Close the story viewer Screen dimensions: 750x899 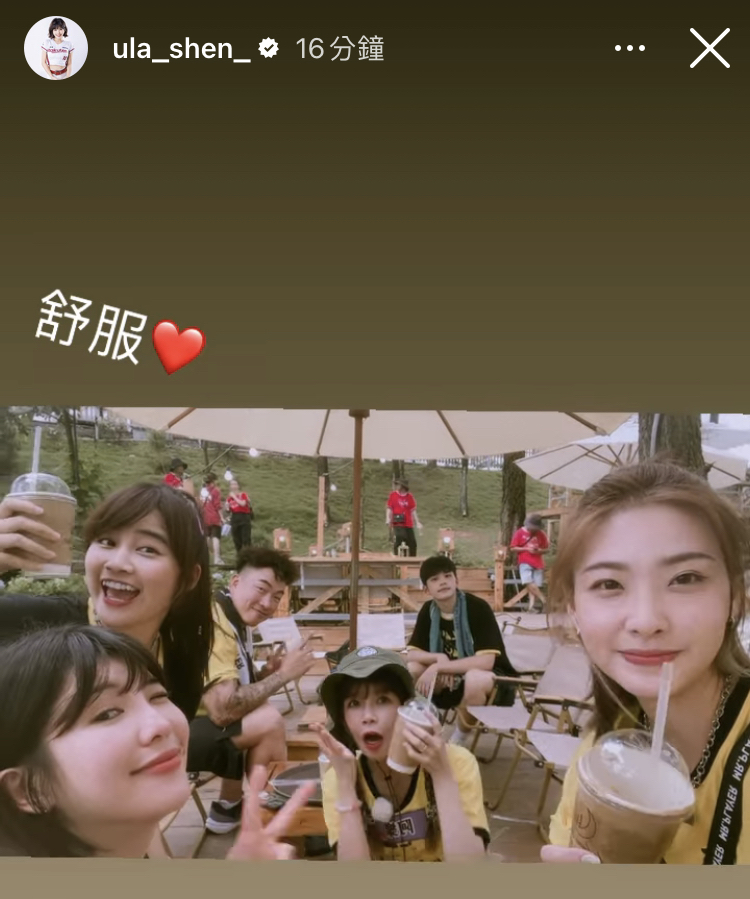(x=709, y=48)
